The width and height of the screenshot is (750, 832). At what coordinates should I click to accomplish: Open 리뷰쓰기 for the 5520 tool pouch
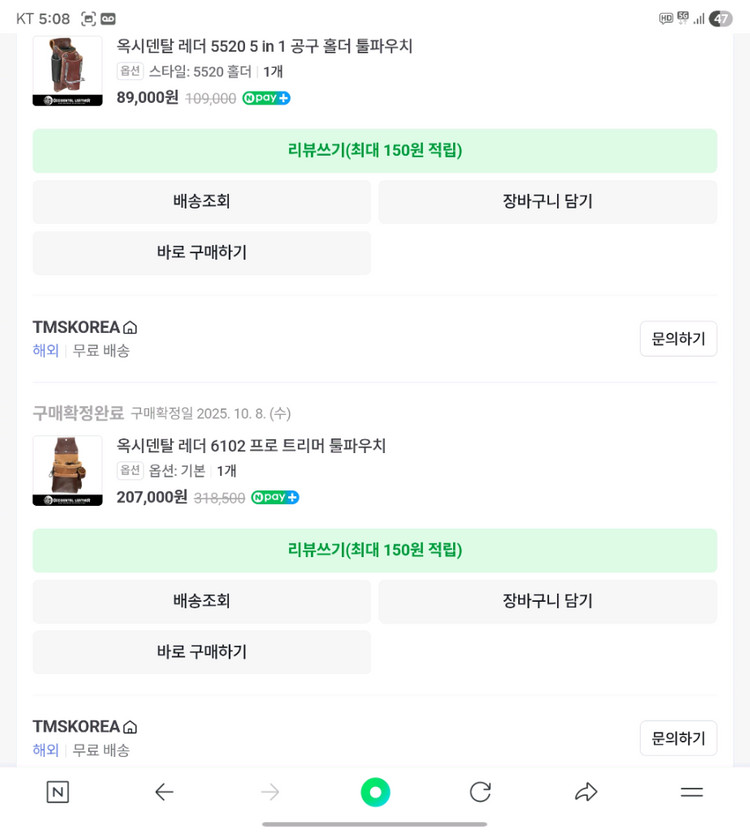pyautogui.click(x=375, y=150)
